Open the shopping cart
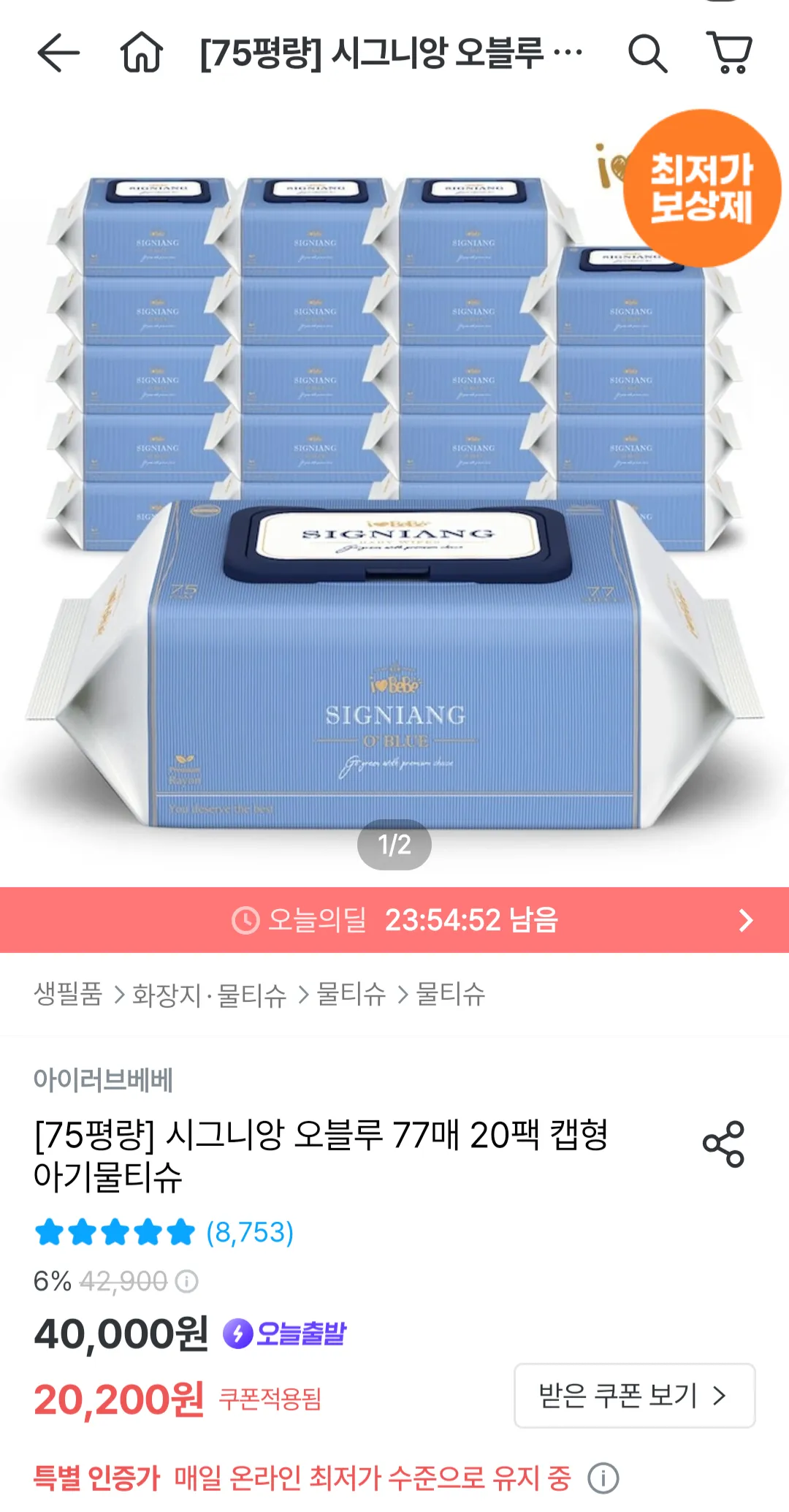 click(730, 53)
